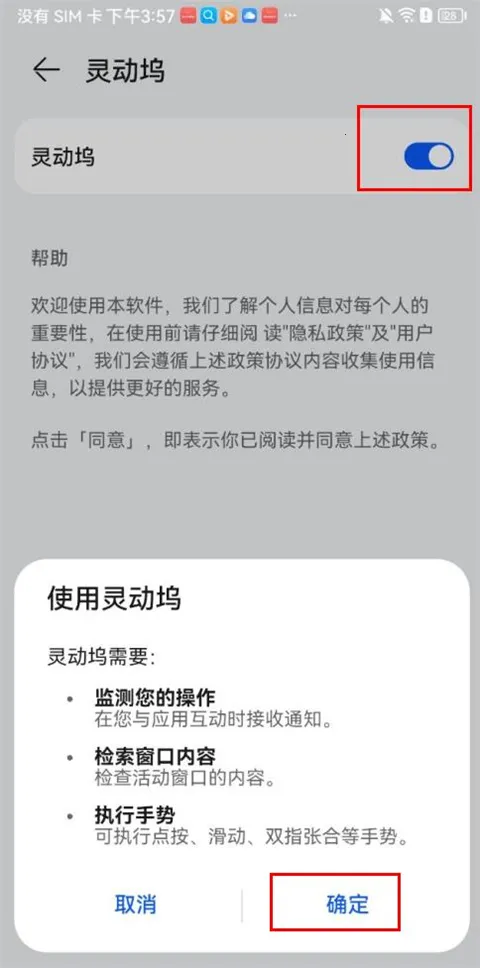Go back using the arrow icon
The width and height of the screenshot is (480, 968).
tap(46, 70)
